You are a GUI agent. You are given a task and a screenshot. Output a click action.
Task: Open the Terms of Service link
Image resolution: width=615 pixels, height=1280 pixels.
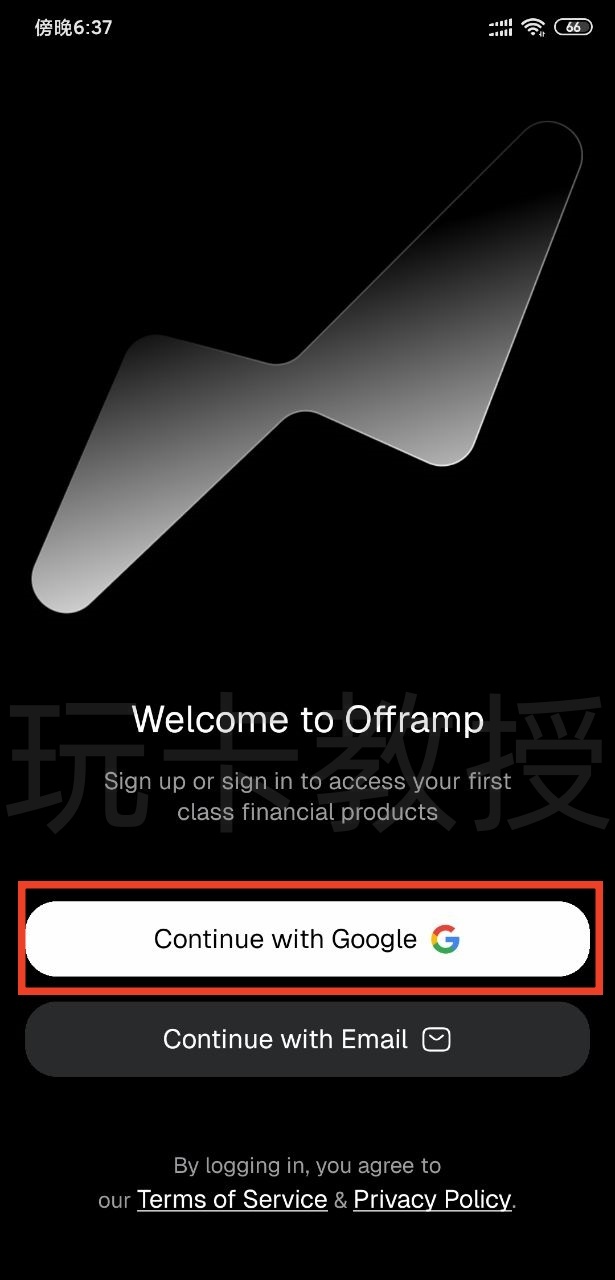[x=232, y=1199]
